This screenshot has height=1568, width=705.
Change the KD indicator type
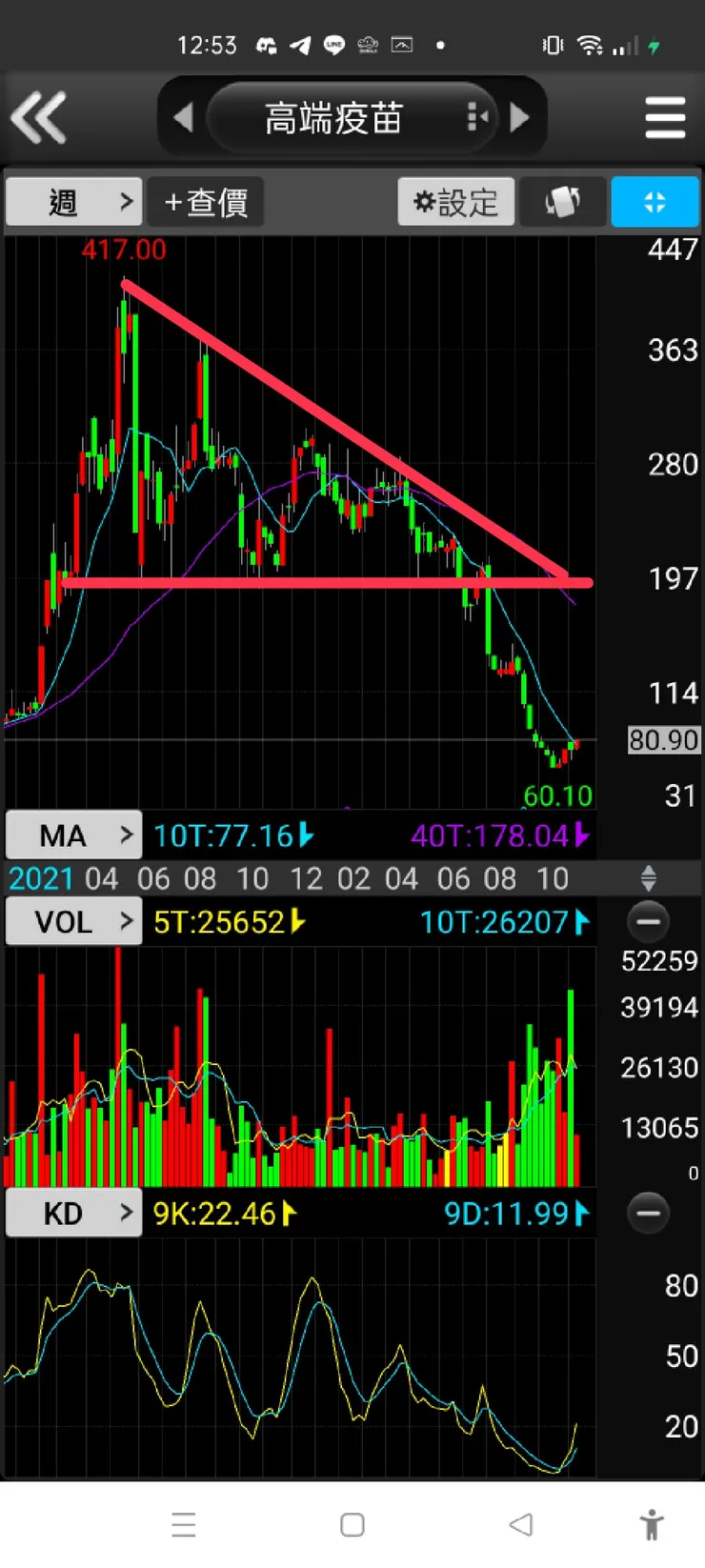tap(74, 1214)
